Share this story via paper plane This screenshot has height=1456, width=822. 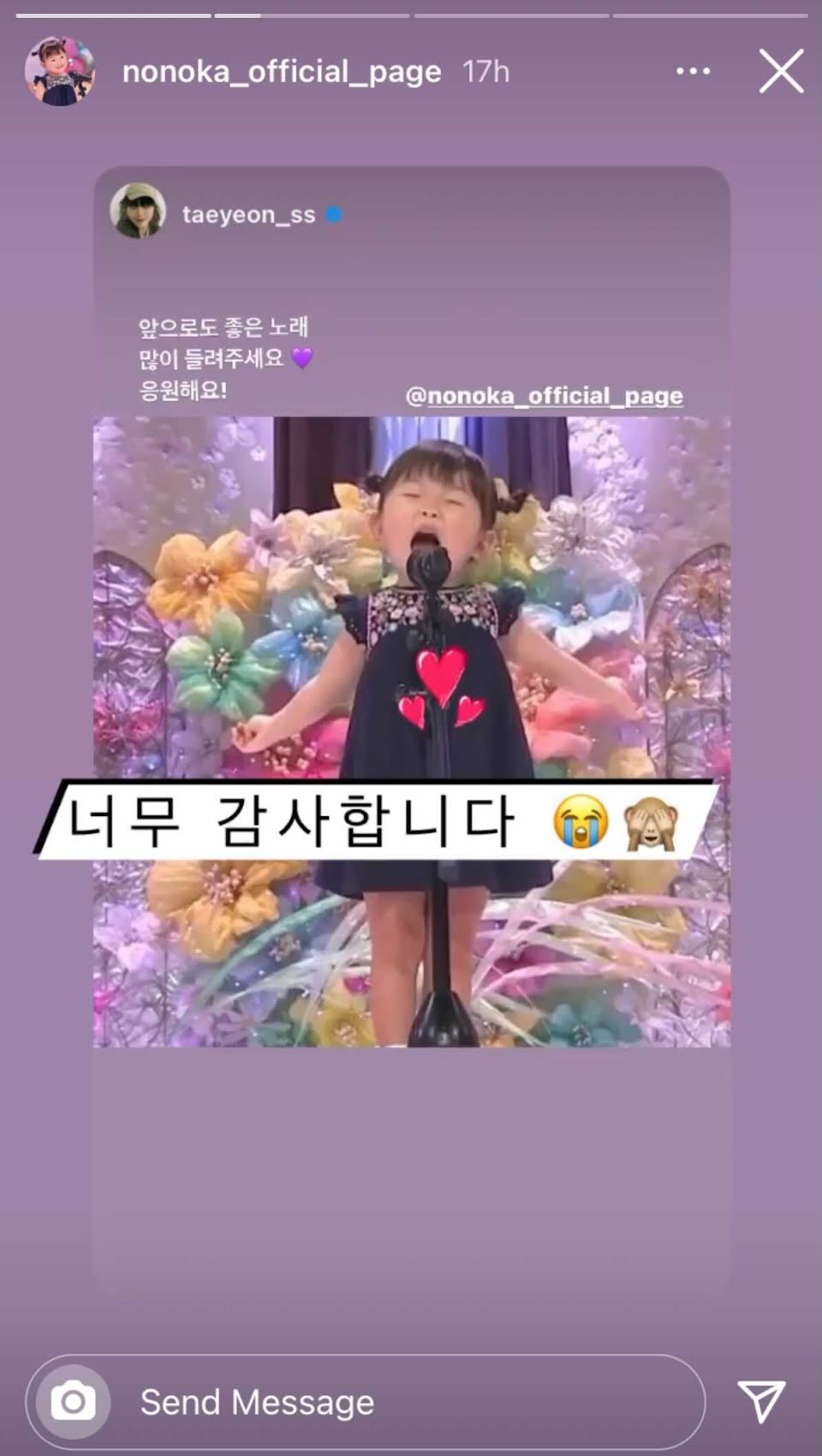[x=761, y=1401]
